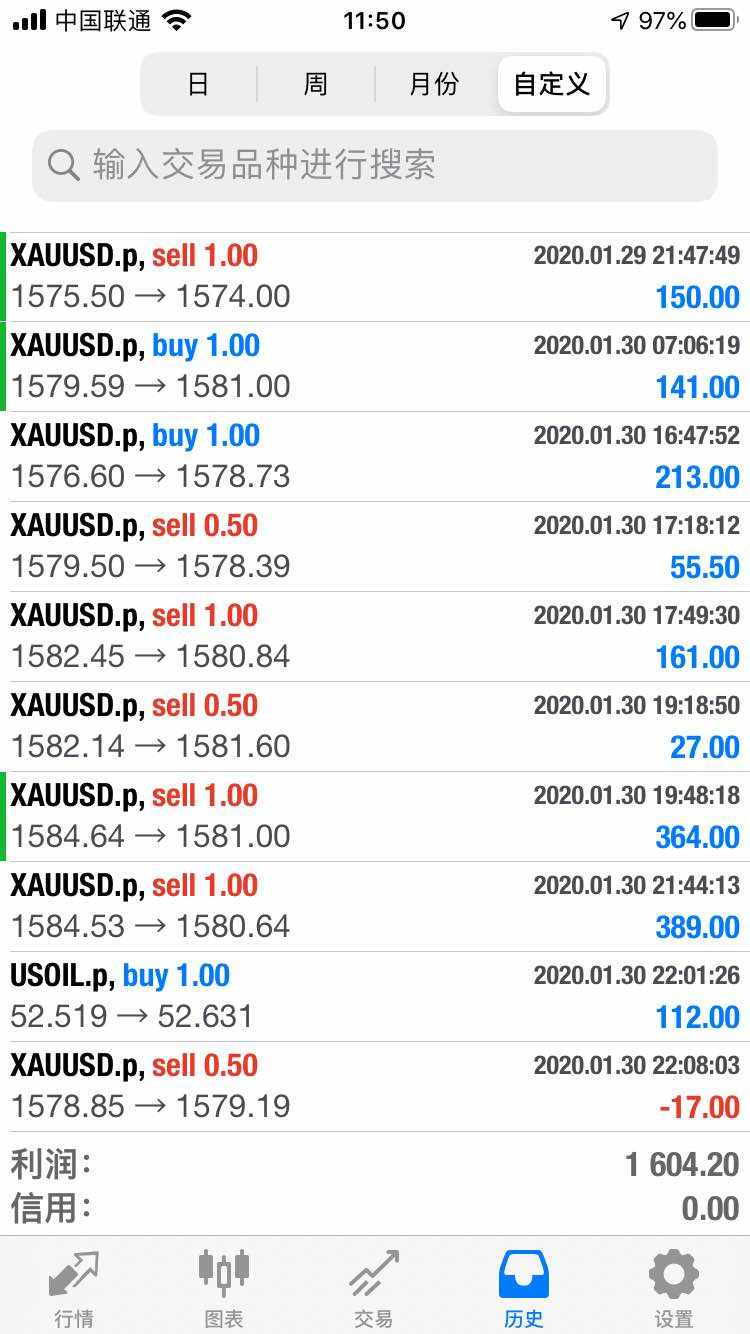This screenshot has height=1334, width=750.
Task: Open the USOIL.p buy trade
Action: (375, 996)
